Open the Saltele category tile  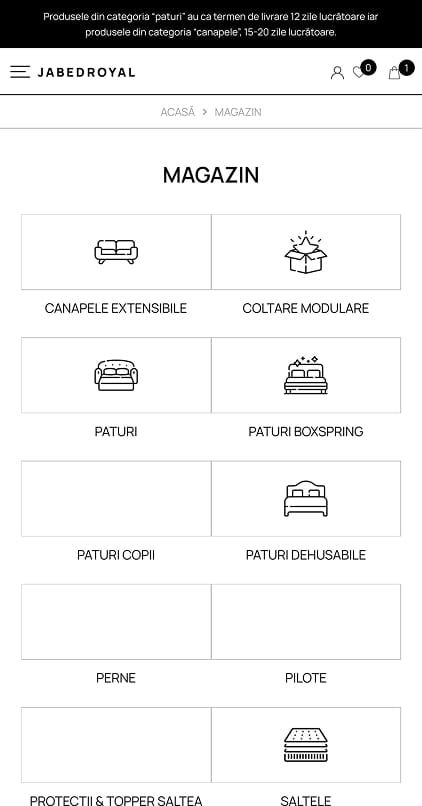(x=306, y=757)
